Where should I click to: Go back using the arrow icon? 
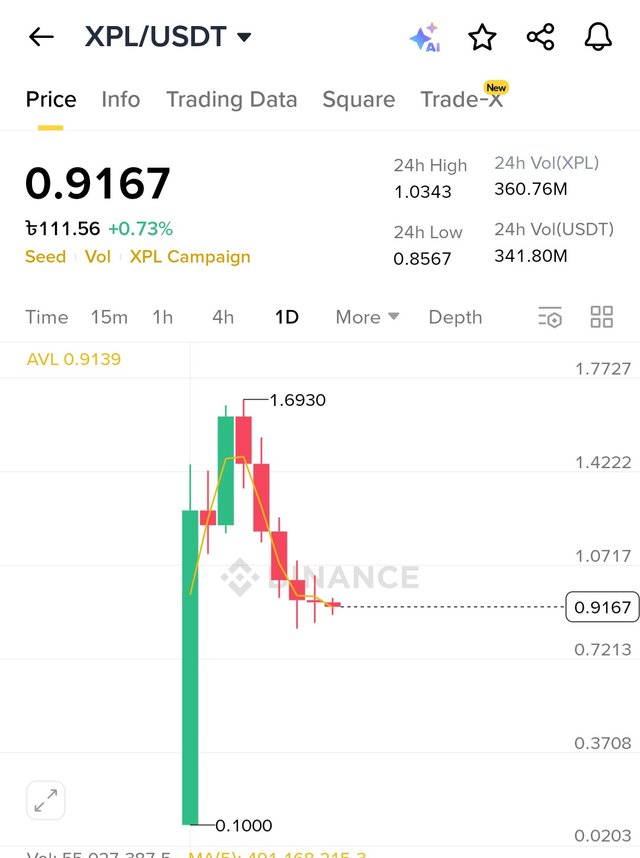41,38
